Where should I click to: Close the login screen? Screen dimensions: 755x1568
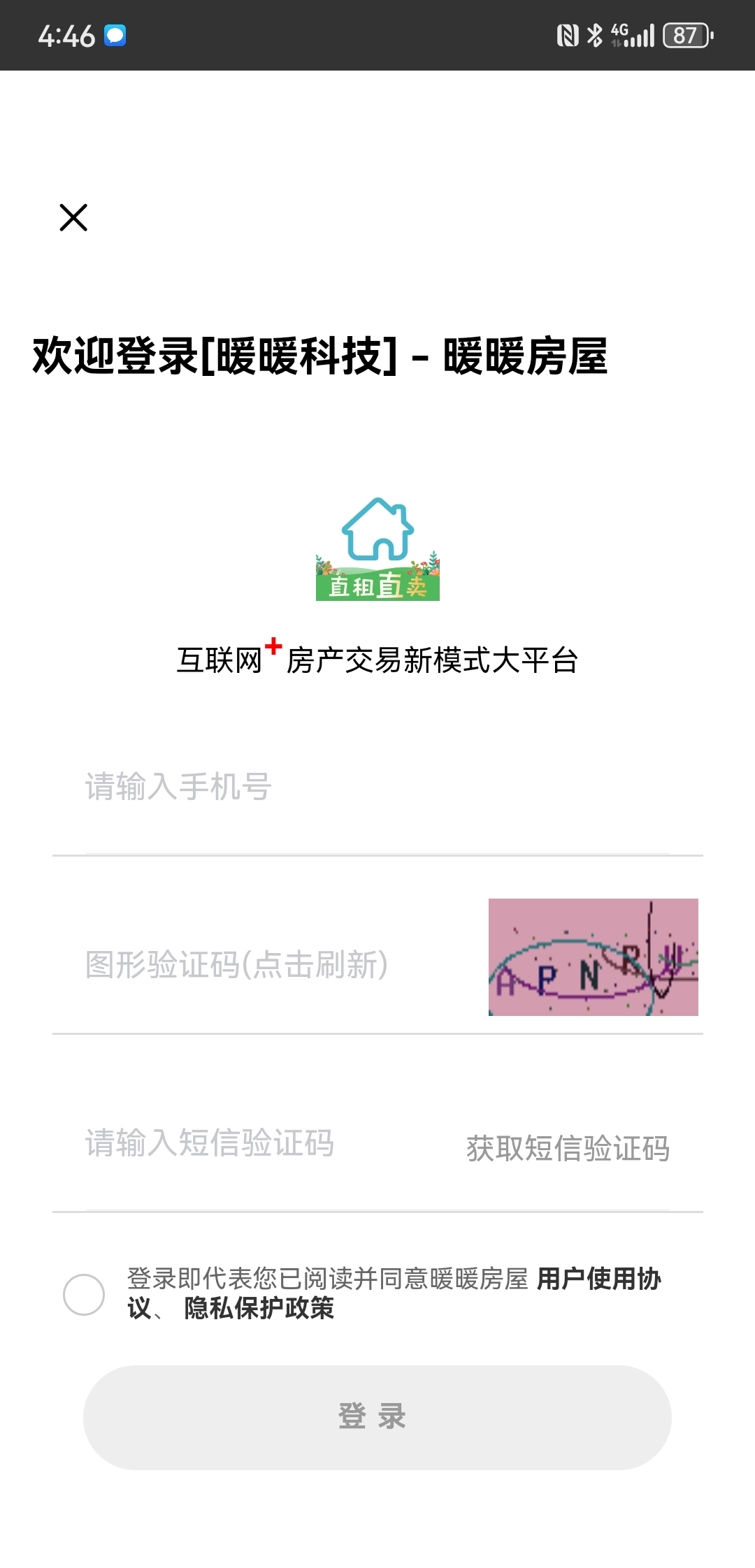[x=73, y=217]
